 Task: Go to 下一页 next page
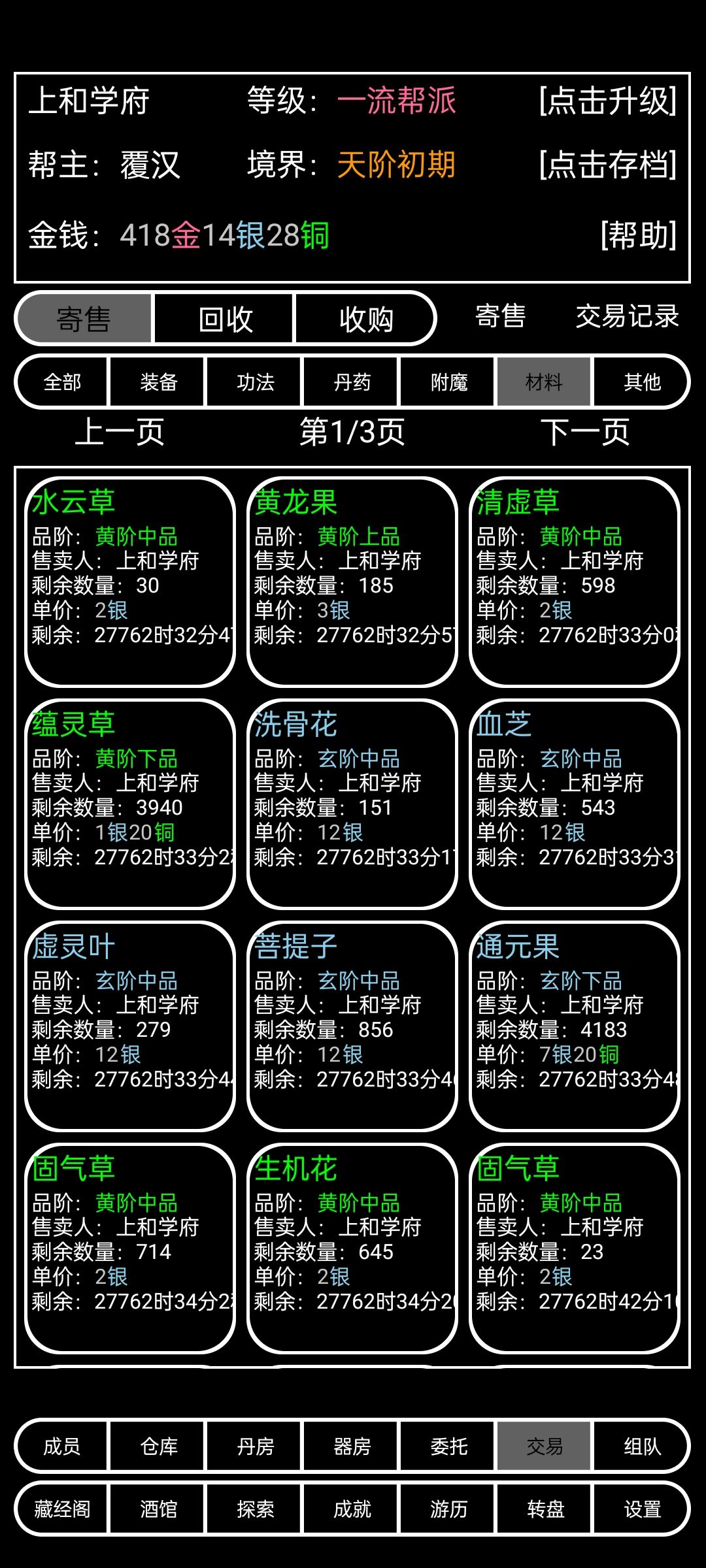[587, 431]
